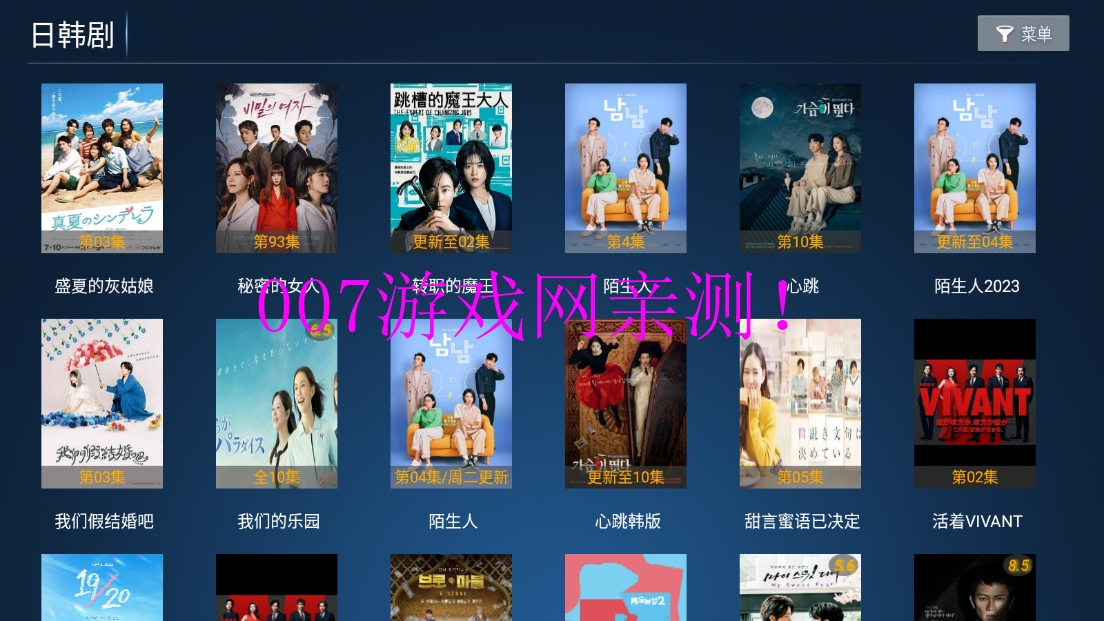The width and height of the screenshot is (1104, 621).
Task: Open the drama 我们的乐园
Action: tap(277, 403)
